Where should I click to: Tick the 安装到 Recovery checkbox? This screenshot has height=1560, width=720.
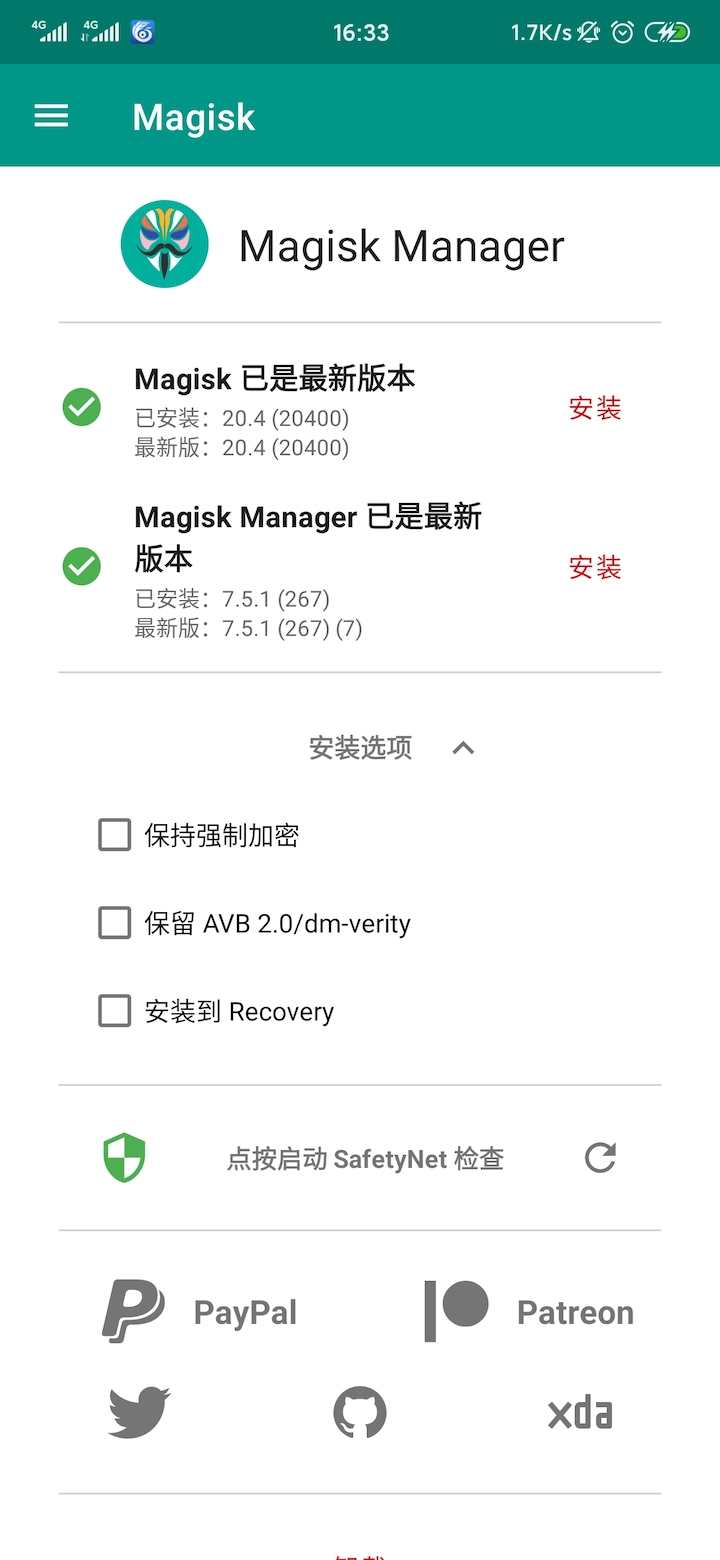click(x=114, y=1011)
